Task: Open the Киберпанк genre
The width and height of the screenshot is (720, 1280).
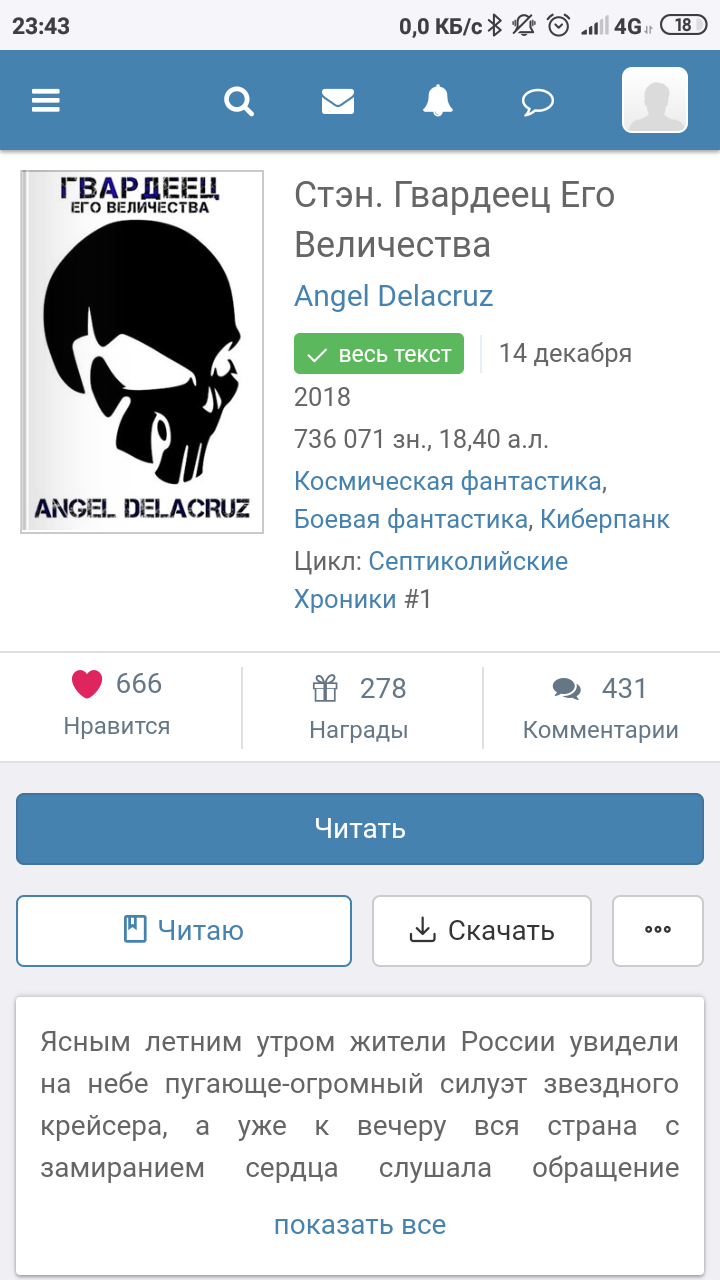Action: click(x=606, y=519)
